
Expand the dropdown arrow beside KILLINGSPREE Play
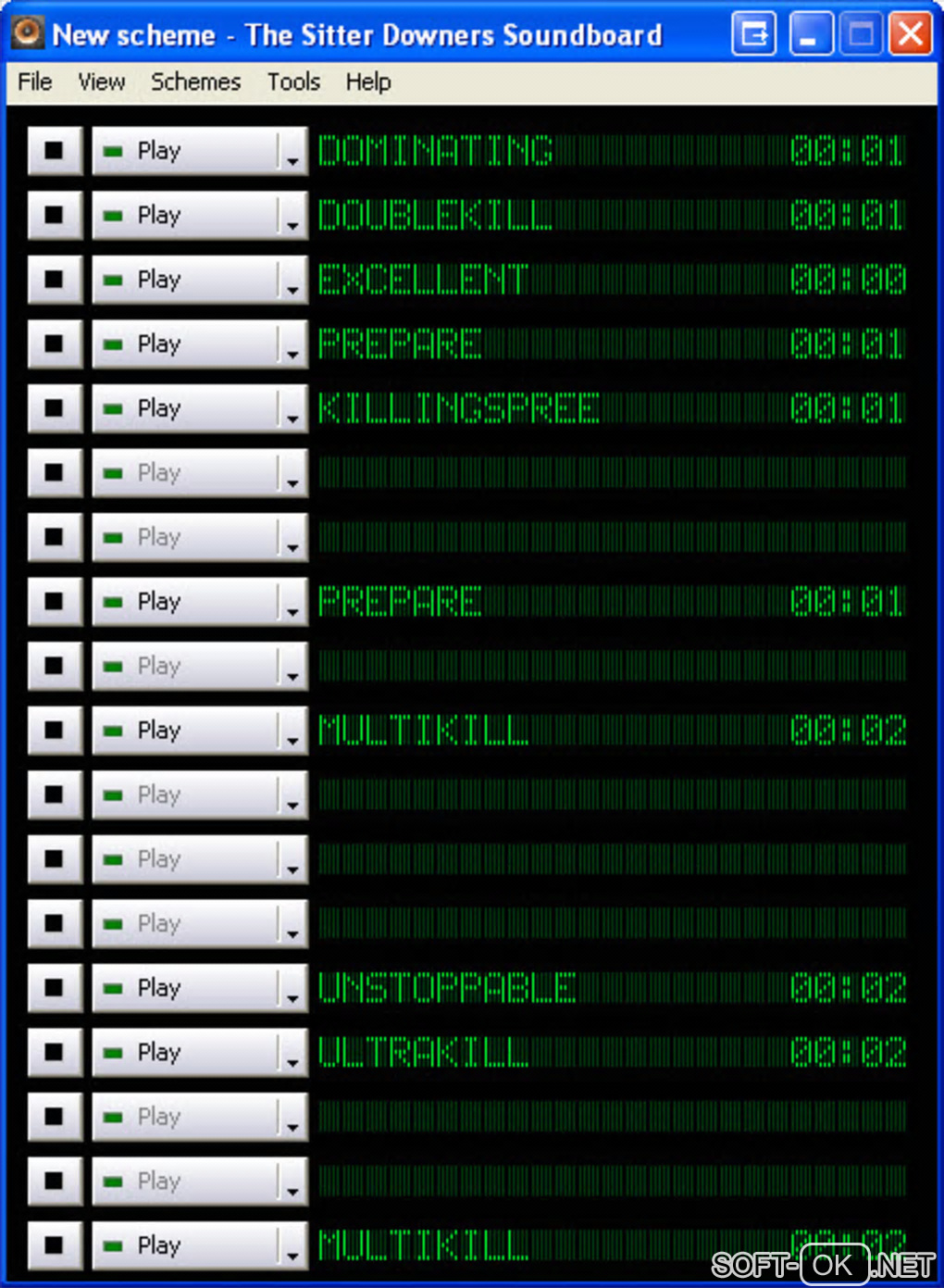(x=293, y=409)
